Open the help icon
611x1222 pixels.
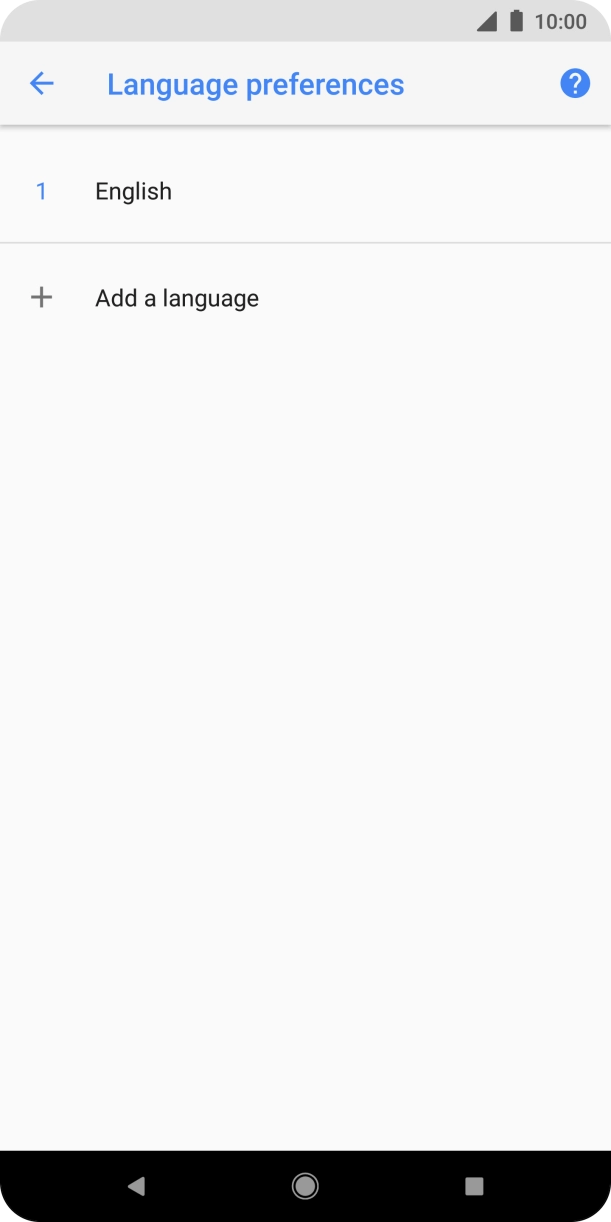(574, 84)
